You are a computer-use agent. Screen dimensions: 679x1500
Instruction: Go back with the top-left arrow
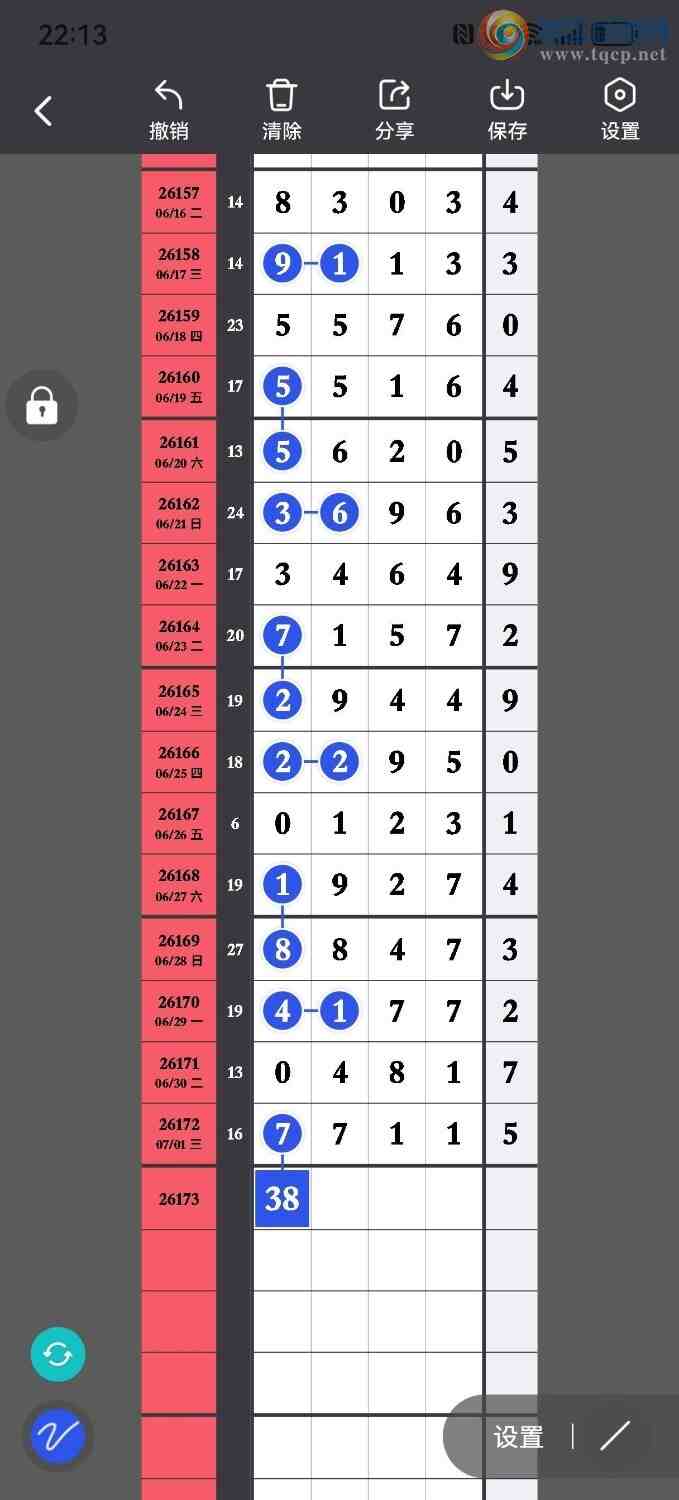point(43,110)
